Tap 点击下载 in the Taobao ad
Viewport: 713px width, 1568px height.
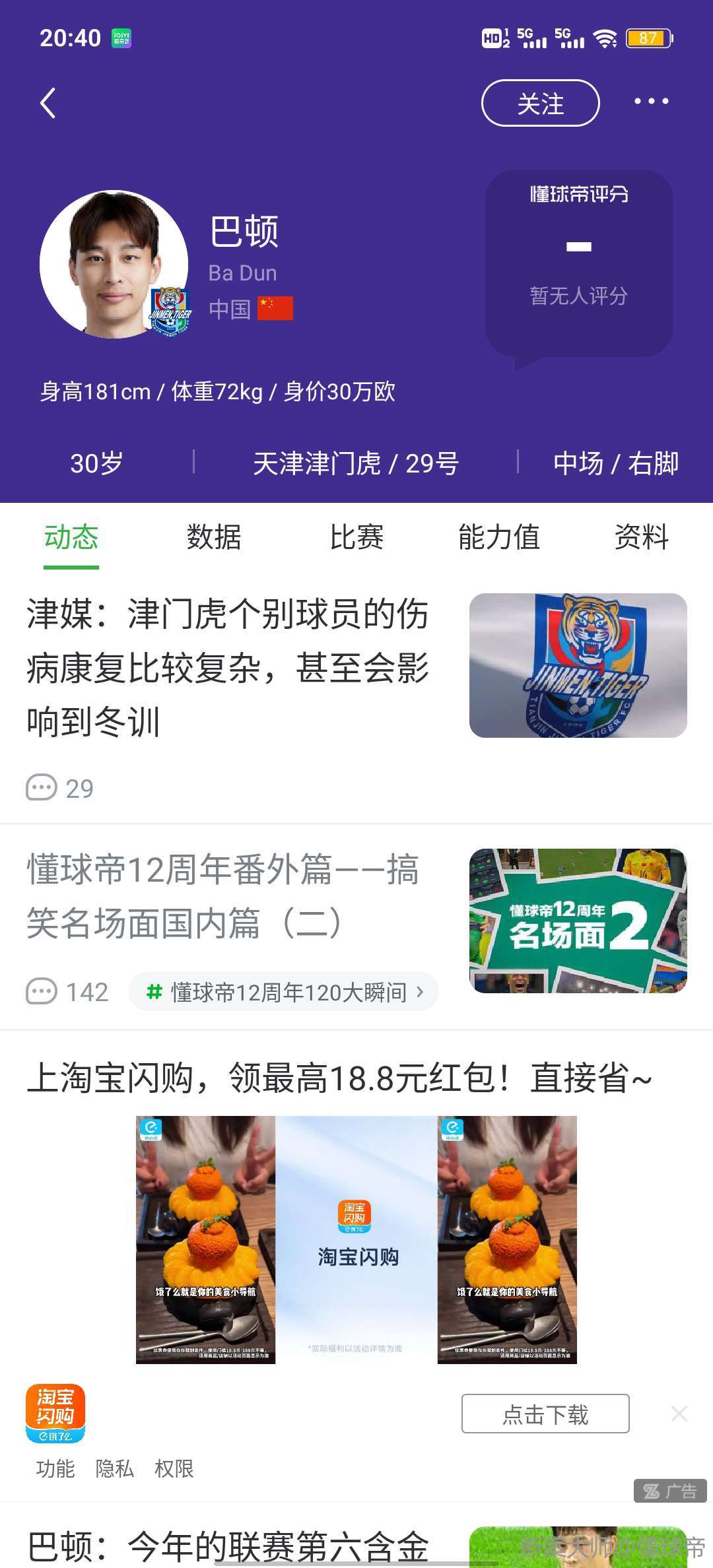coord(545,1414)
